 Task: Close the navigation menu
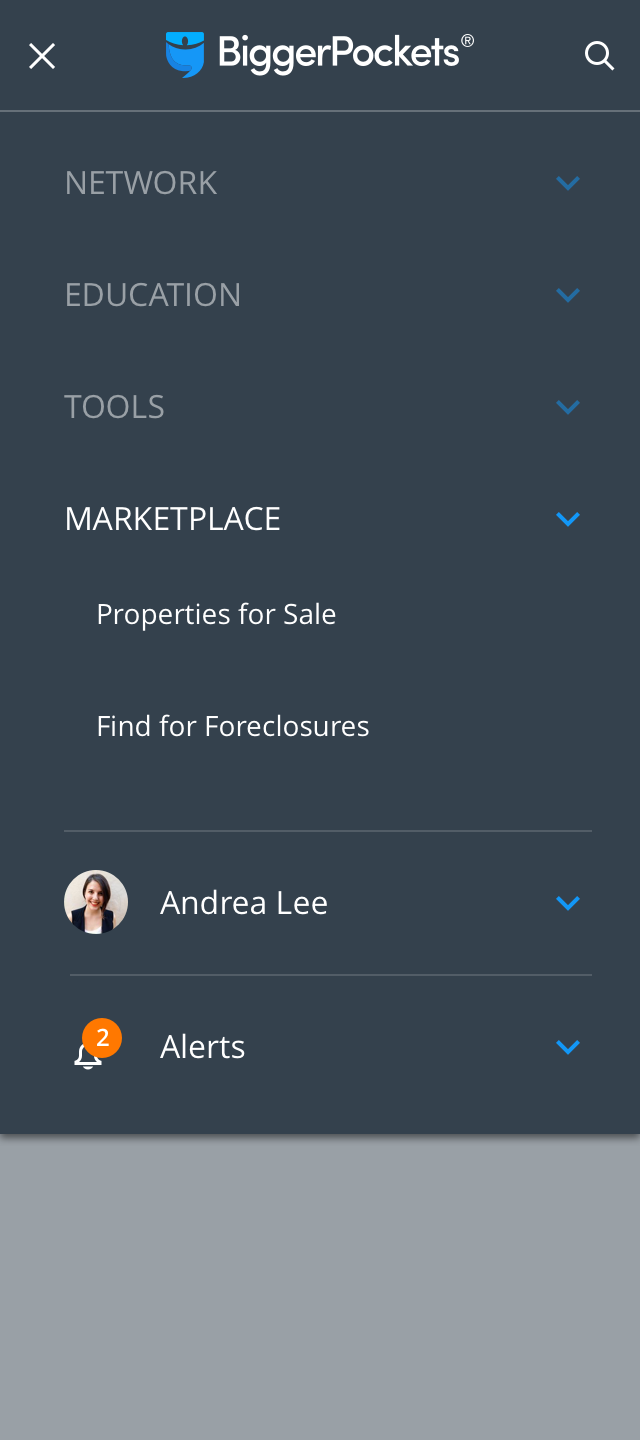click(x=42, y=56)
